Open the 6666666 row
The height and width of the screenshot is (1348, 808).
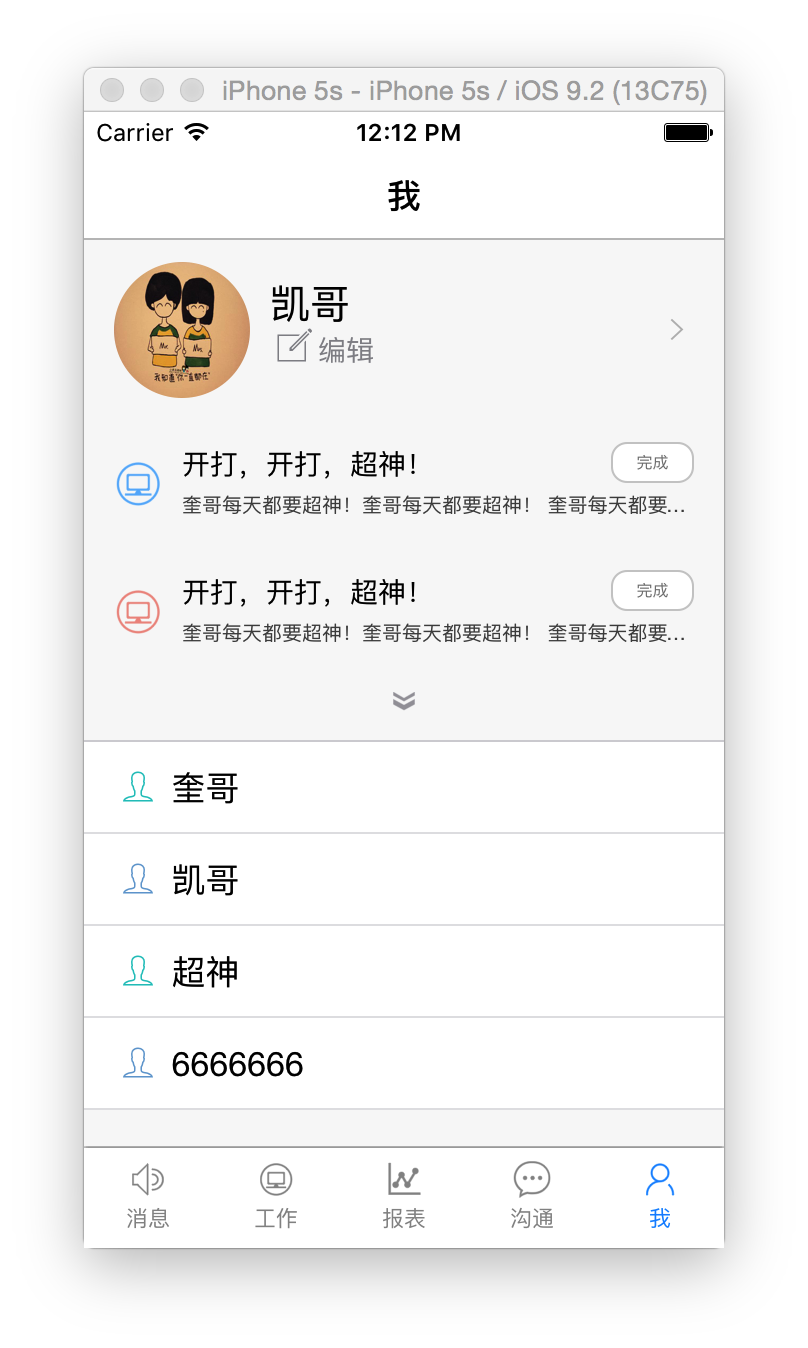404,1064
